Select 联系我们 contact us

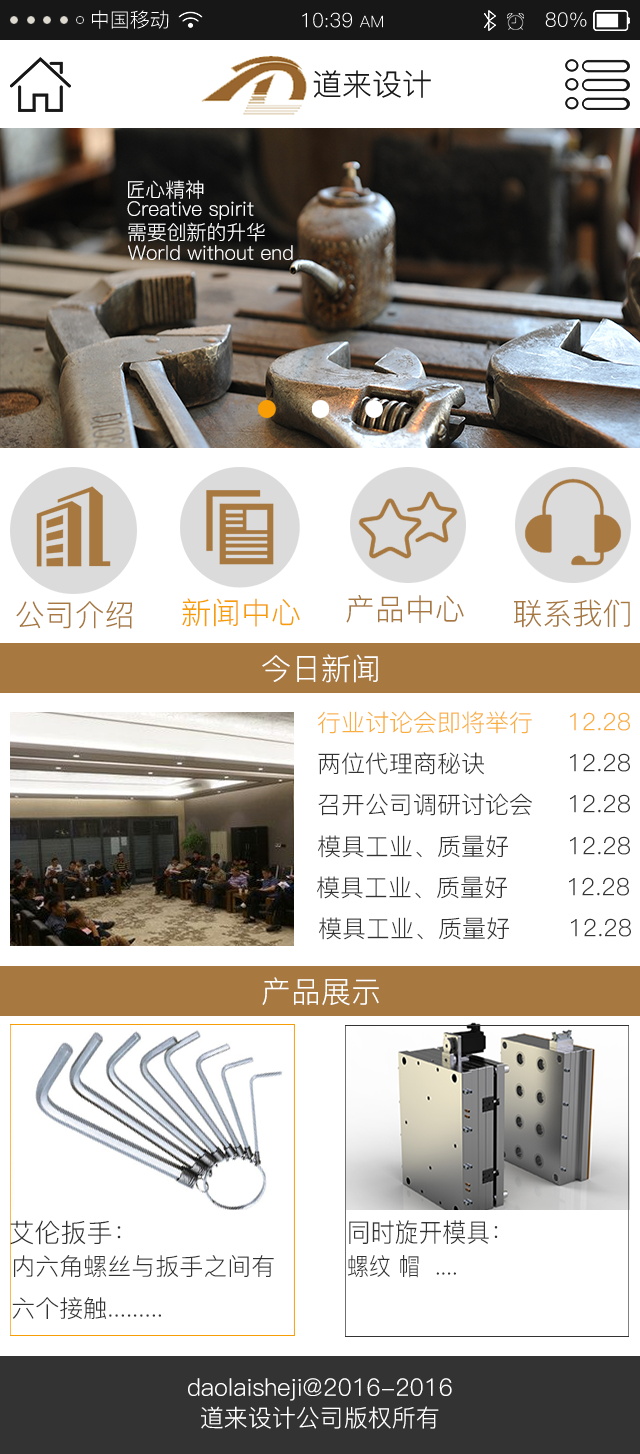(x=573, y=550)
